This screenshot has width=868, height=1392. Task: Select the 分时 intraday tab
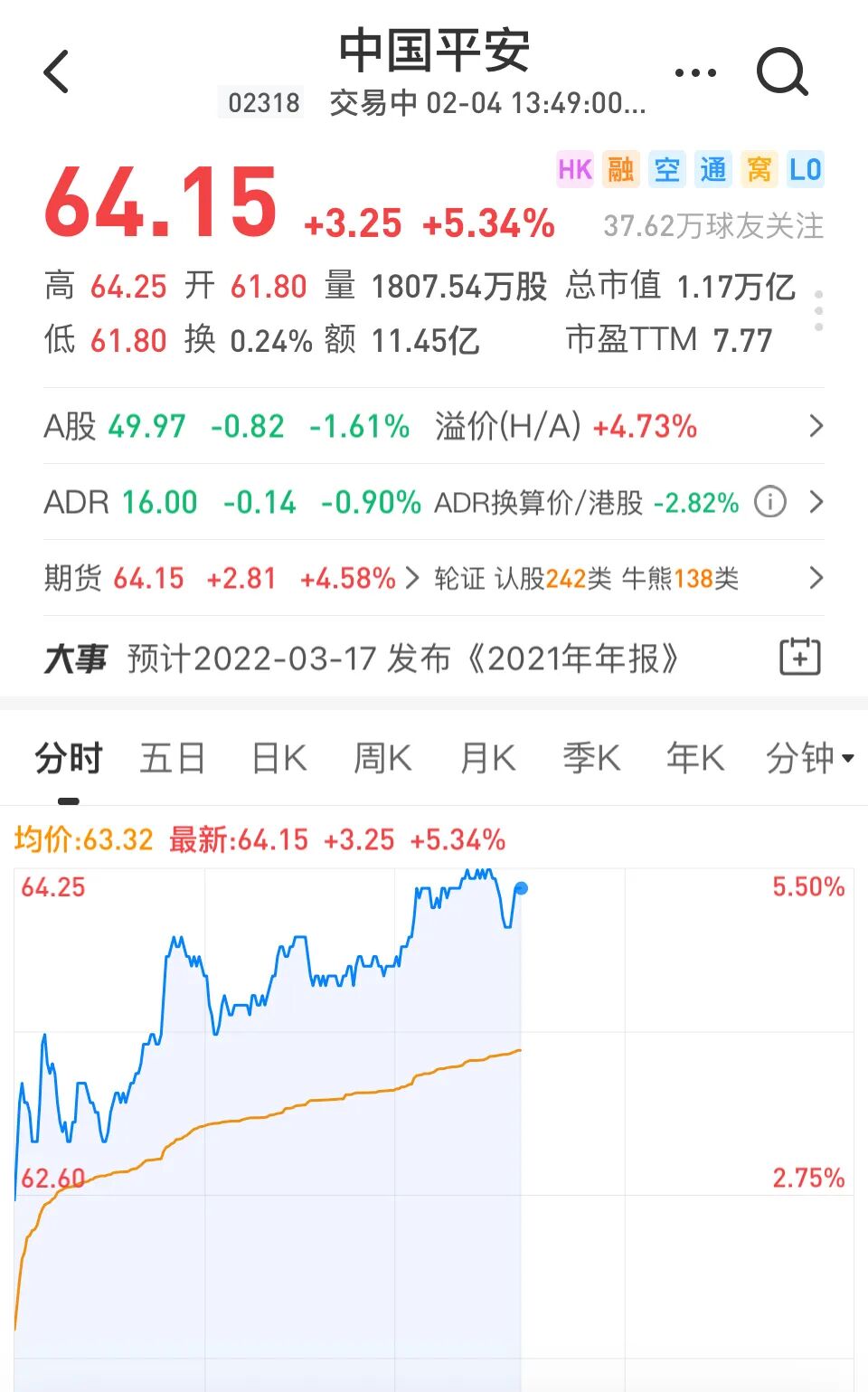(x=69, y=758)
